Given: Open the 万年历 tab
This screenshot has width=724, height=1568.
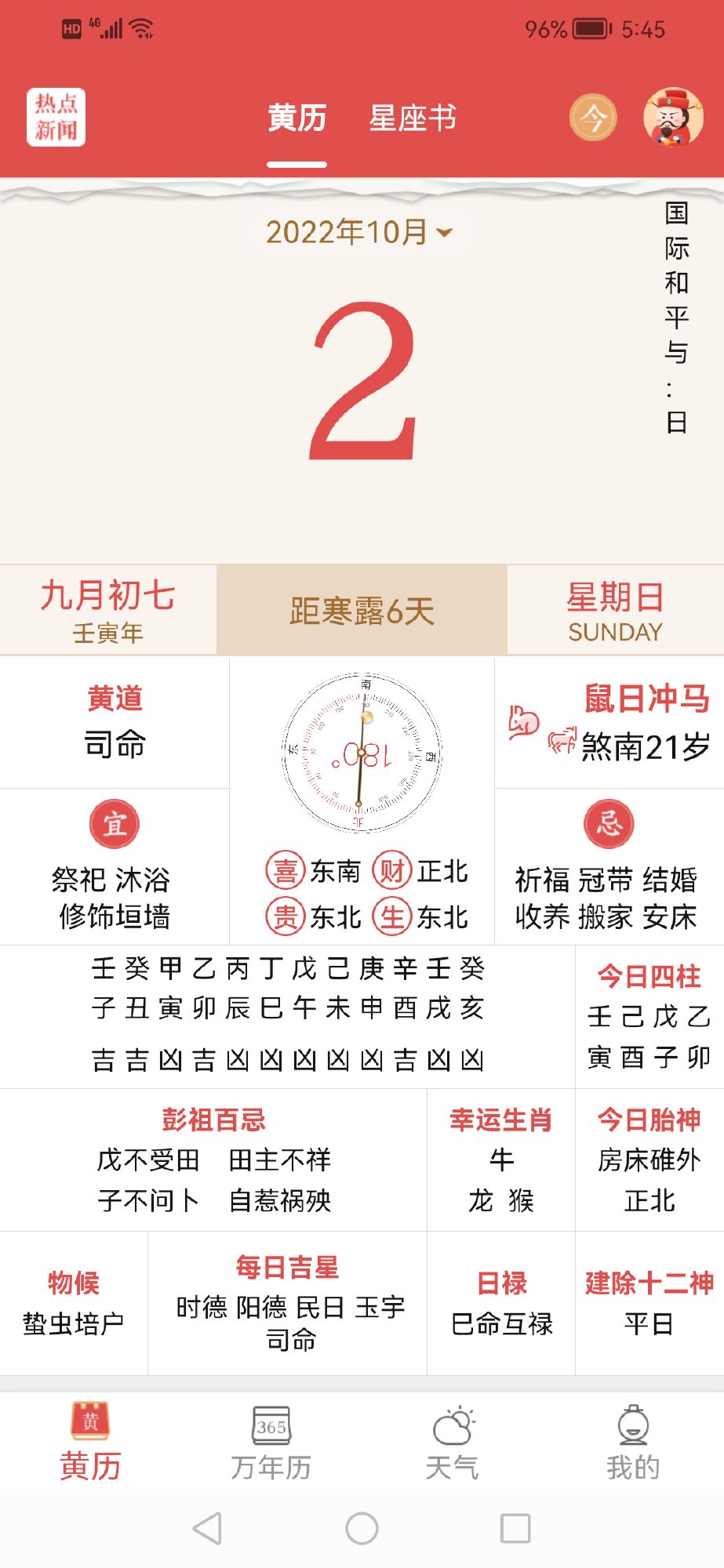Looking at the screenshot, I should click(271, 1443).
